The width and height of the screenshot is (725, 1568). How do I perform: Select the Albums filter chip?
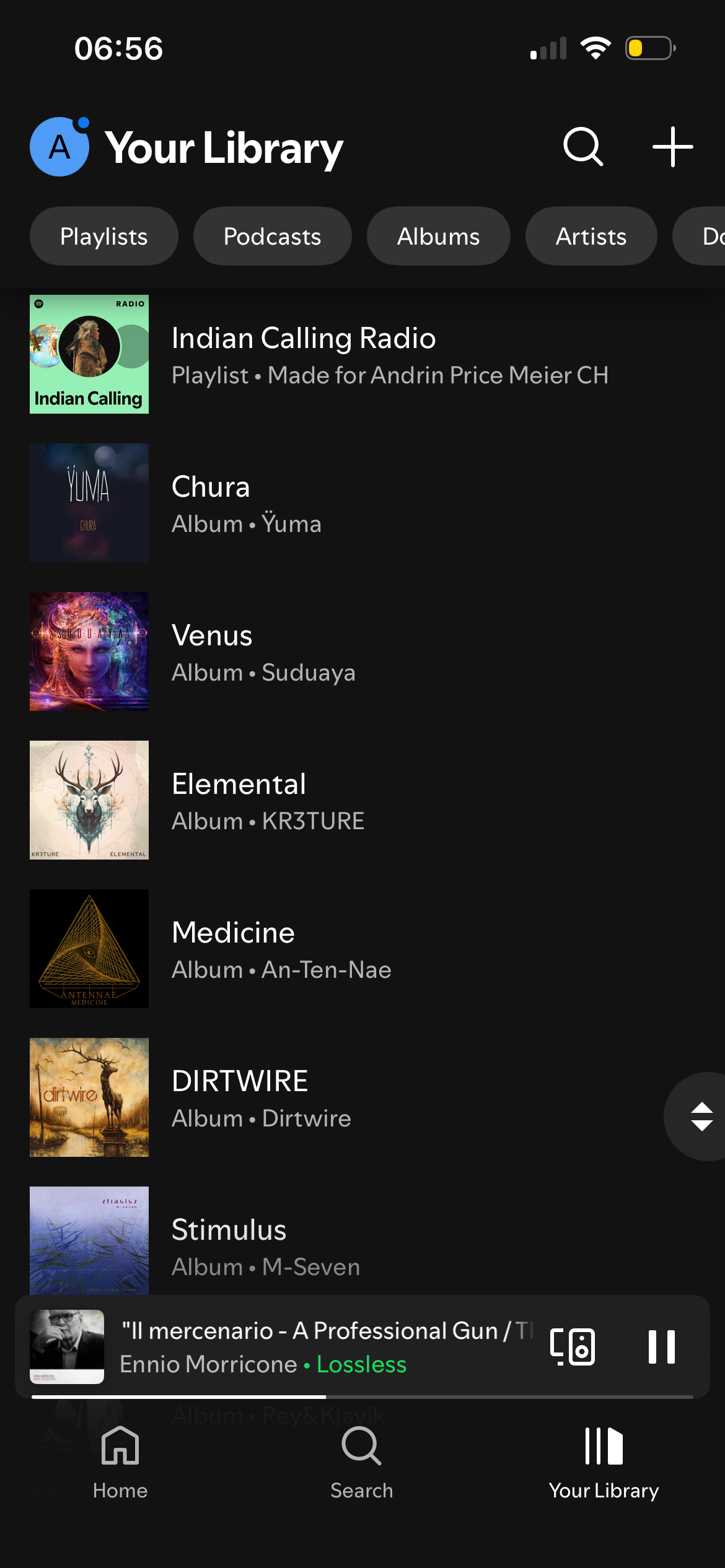pyautogui.click(x=438, y=236)
